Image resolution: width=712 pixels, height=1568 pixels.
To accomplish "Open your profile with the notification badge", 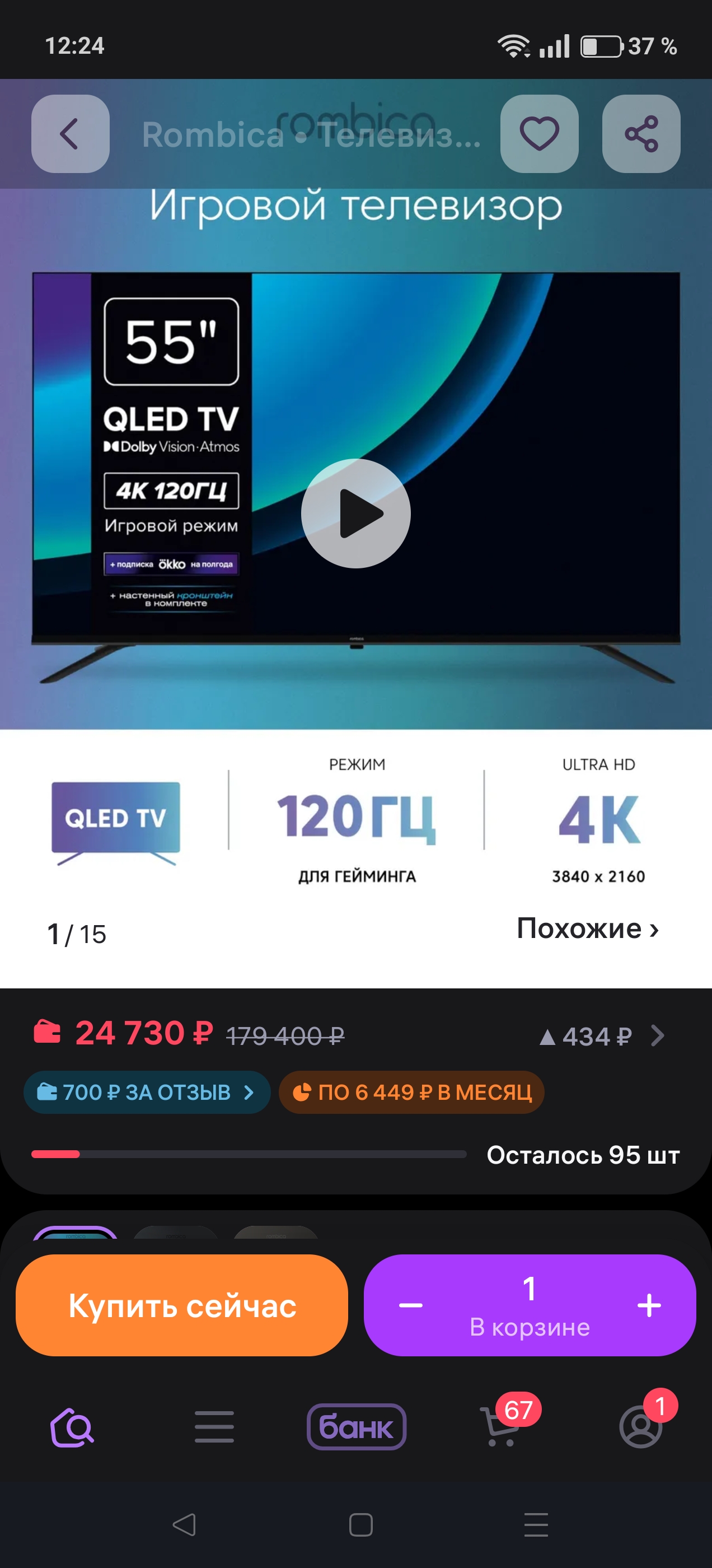I will point(640,1427).
